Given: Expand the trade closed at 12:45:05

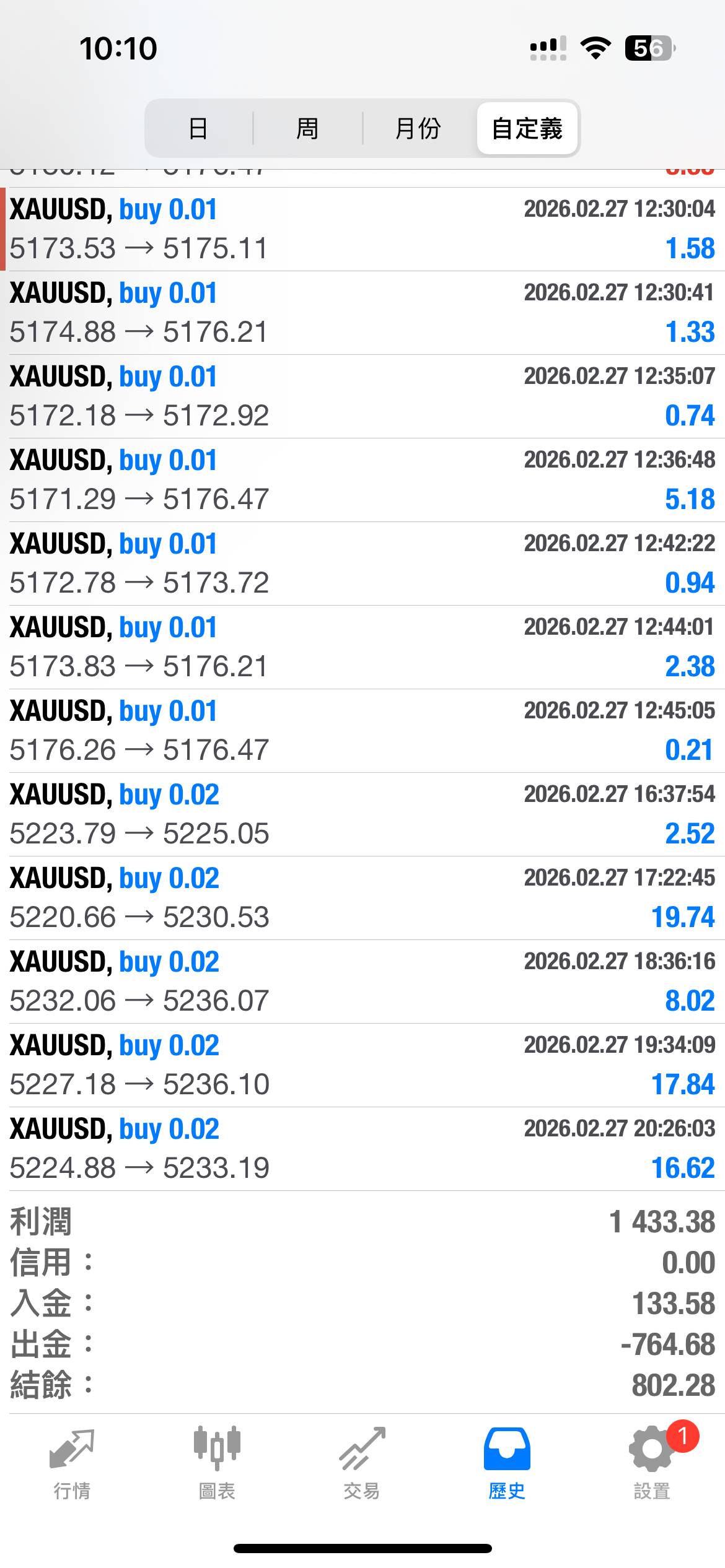Looking at the screenshot, I should point(362,731).
